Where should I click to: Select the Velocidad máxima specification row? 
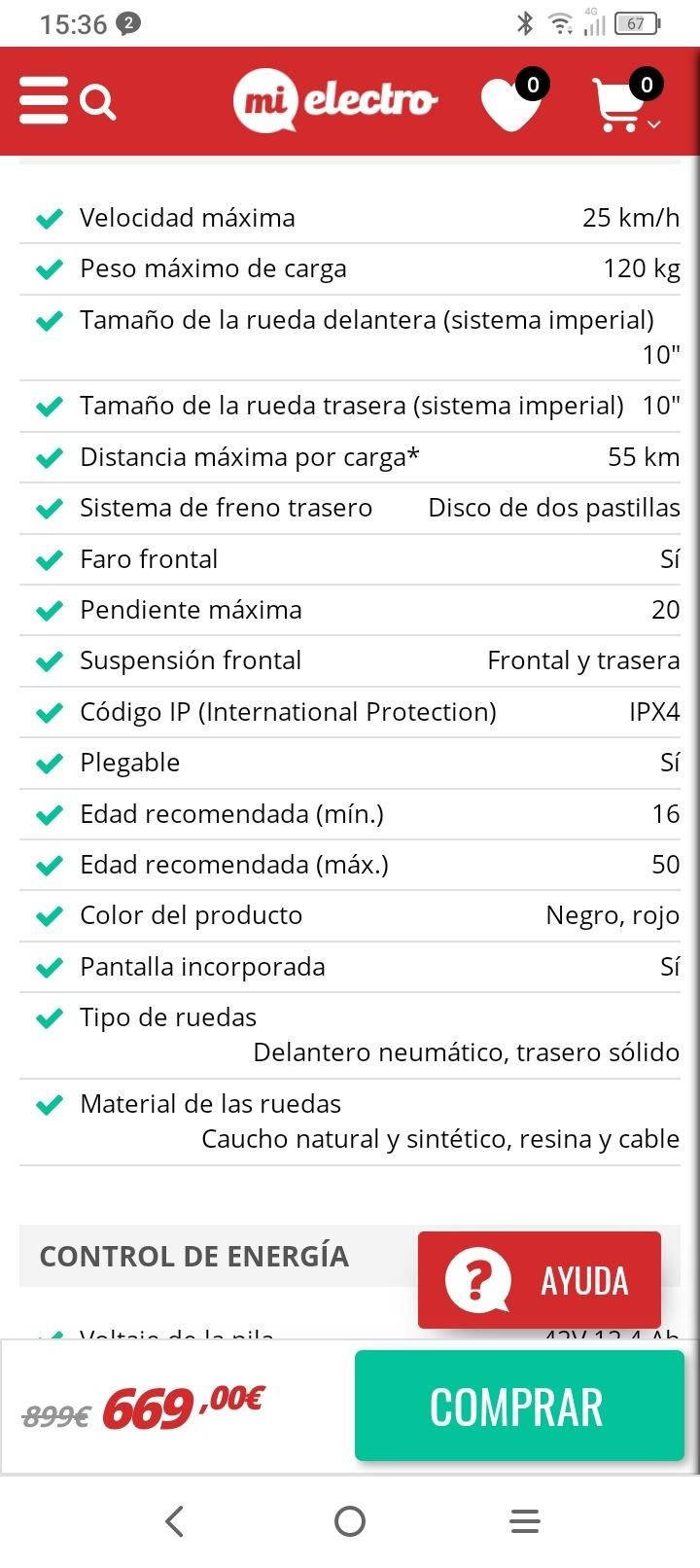tap(350, 217)
